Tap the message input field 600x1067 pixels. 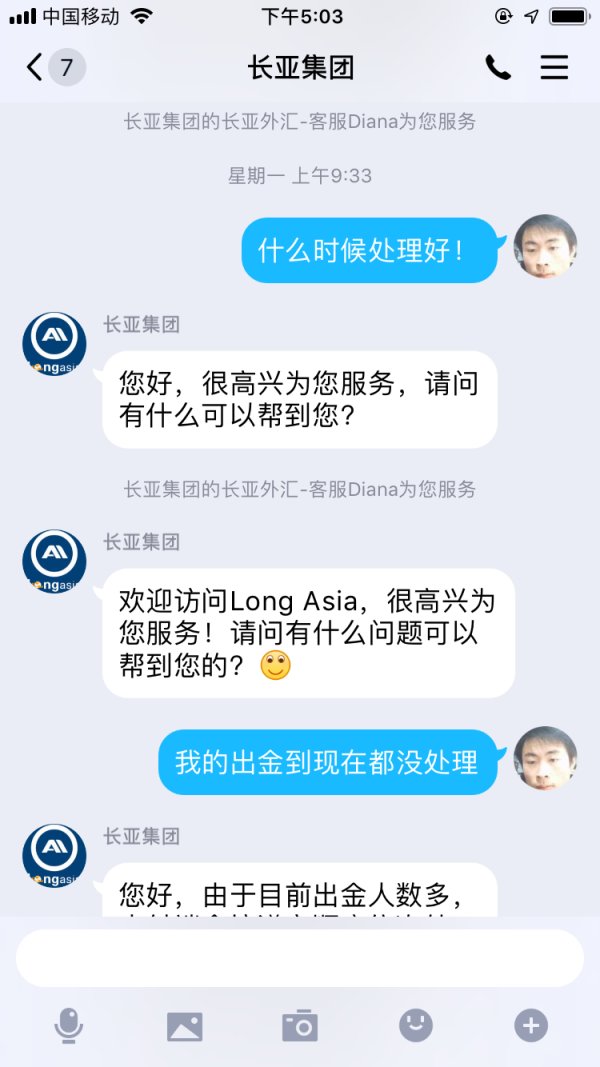pyautogui.click(x=299, y=958)
